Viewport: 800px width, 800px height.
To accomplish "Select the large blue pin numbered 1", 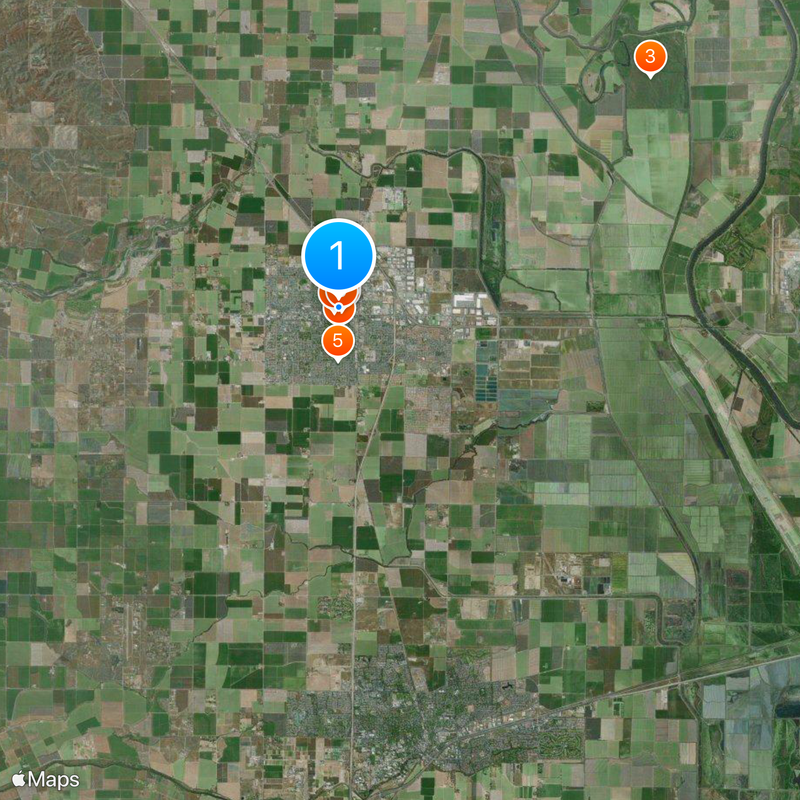I will click(x=339, y=256).
